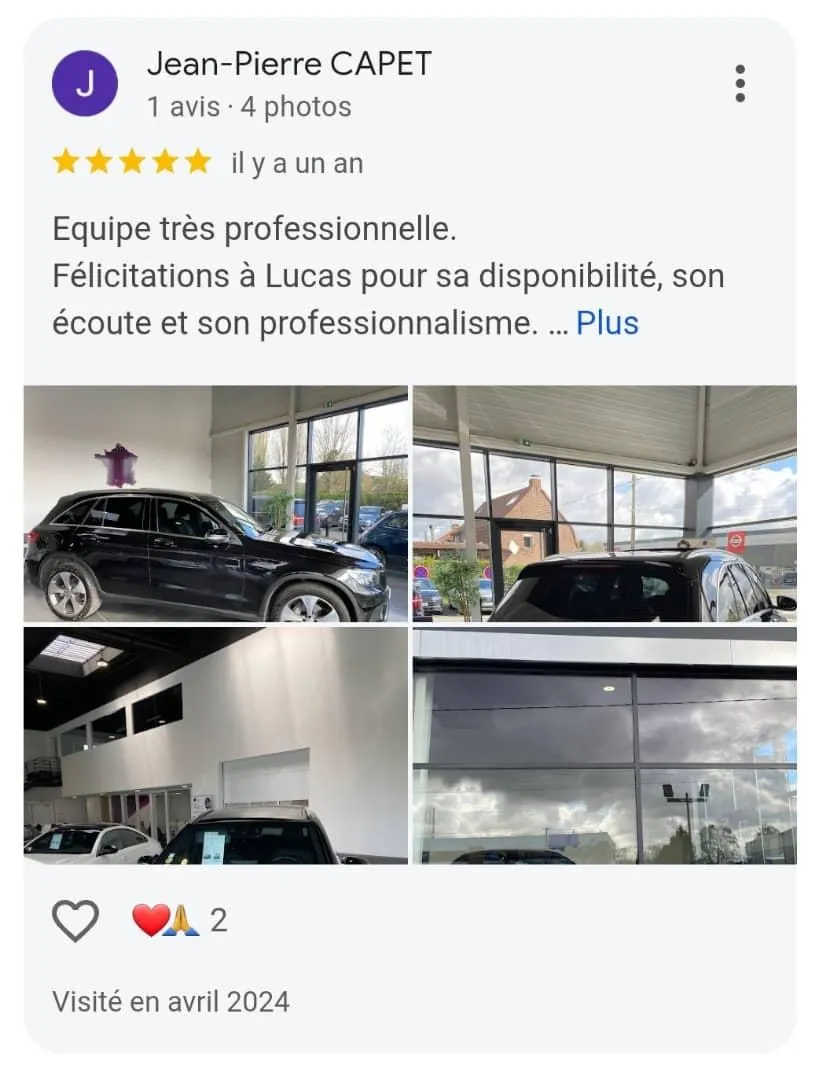View the photo of cloud reflections on glass facade
The image size is (815, 1080).
[x=605, y=745]
